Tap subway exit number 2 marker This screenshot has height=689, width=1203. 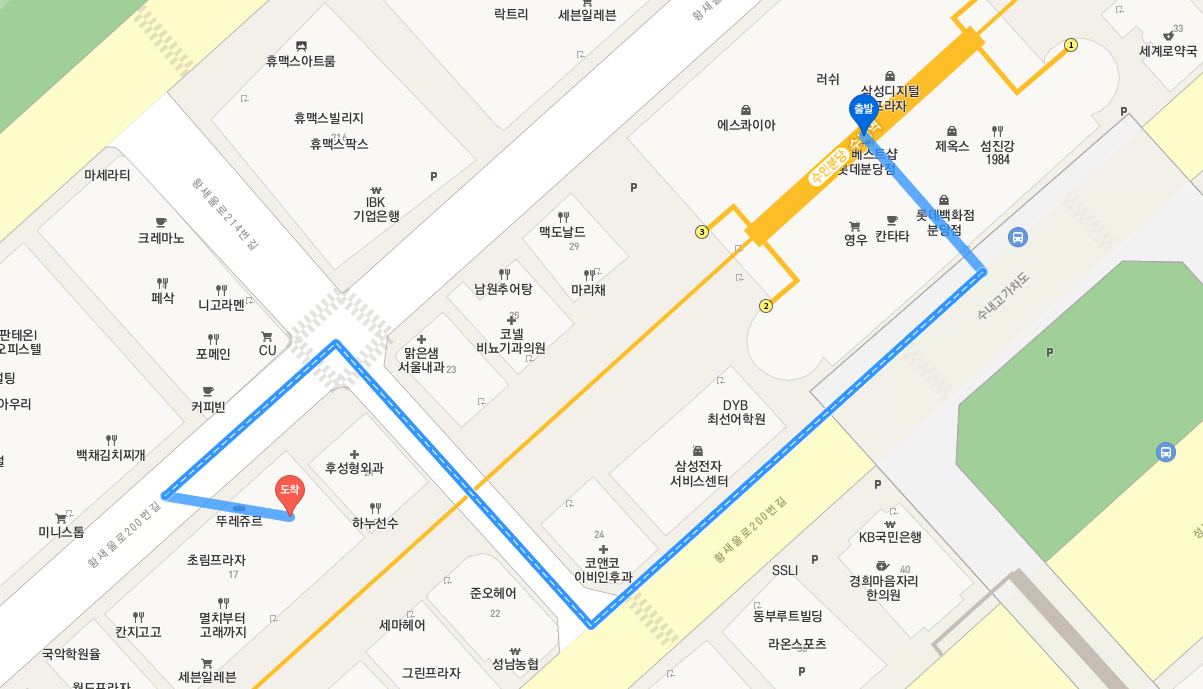tap(766, 306)
